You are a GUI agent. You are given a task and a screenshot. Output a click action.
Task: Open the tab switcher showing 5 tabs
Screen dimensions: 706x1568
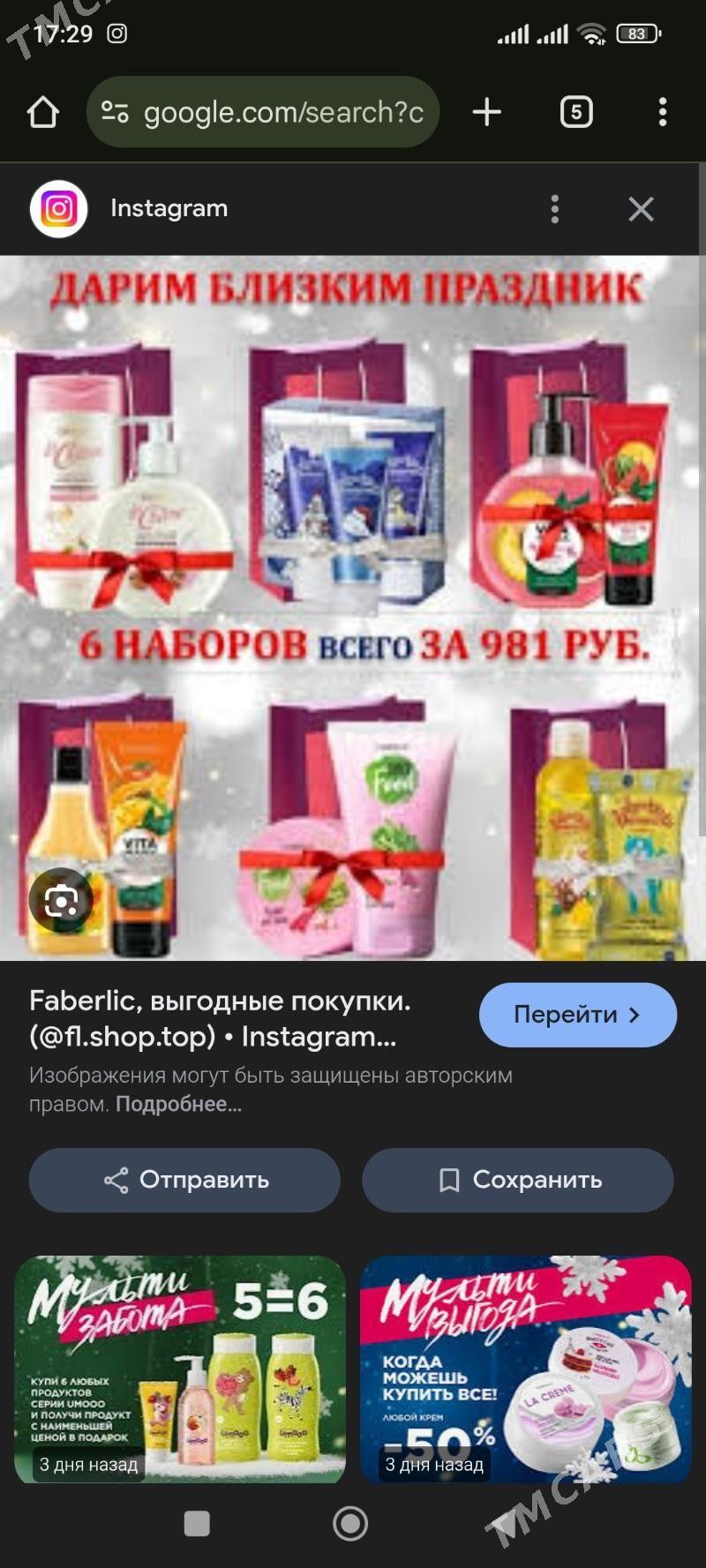coord(576,112)
